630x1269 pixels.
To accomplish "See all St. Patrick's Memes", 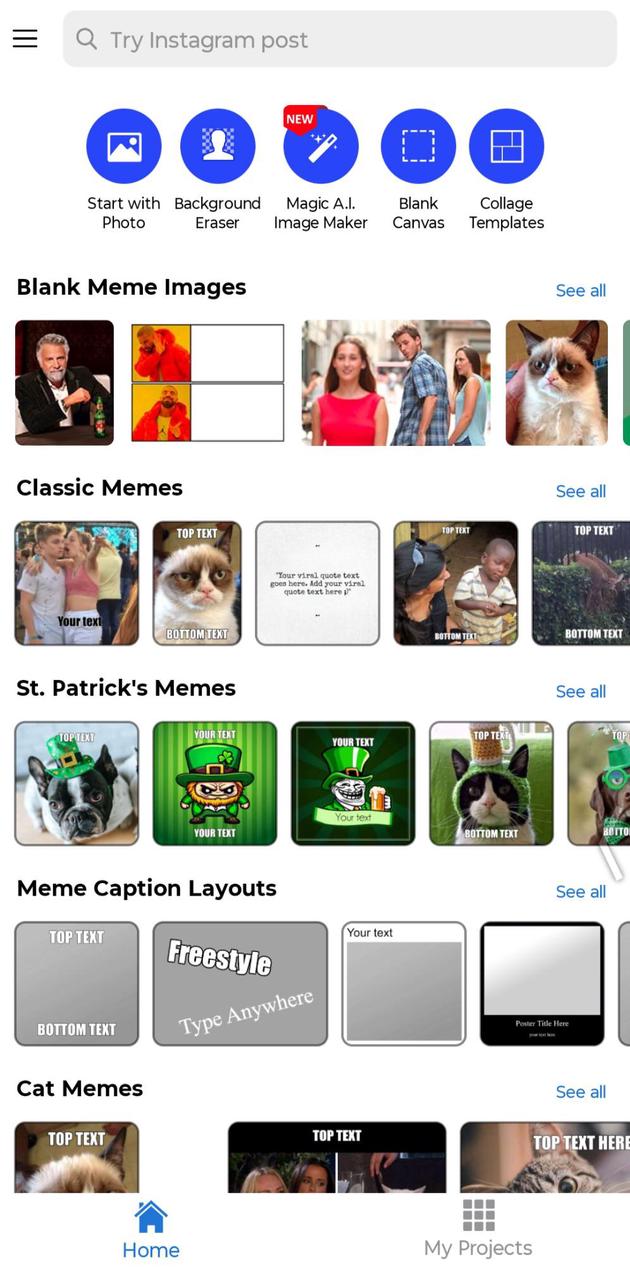I will (x=580, y=691).
